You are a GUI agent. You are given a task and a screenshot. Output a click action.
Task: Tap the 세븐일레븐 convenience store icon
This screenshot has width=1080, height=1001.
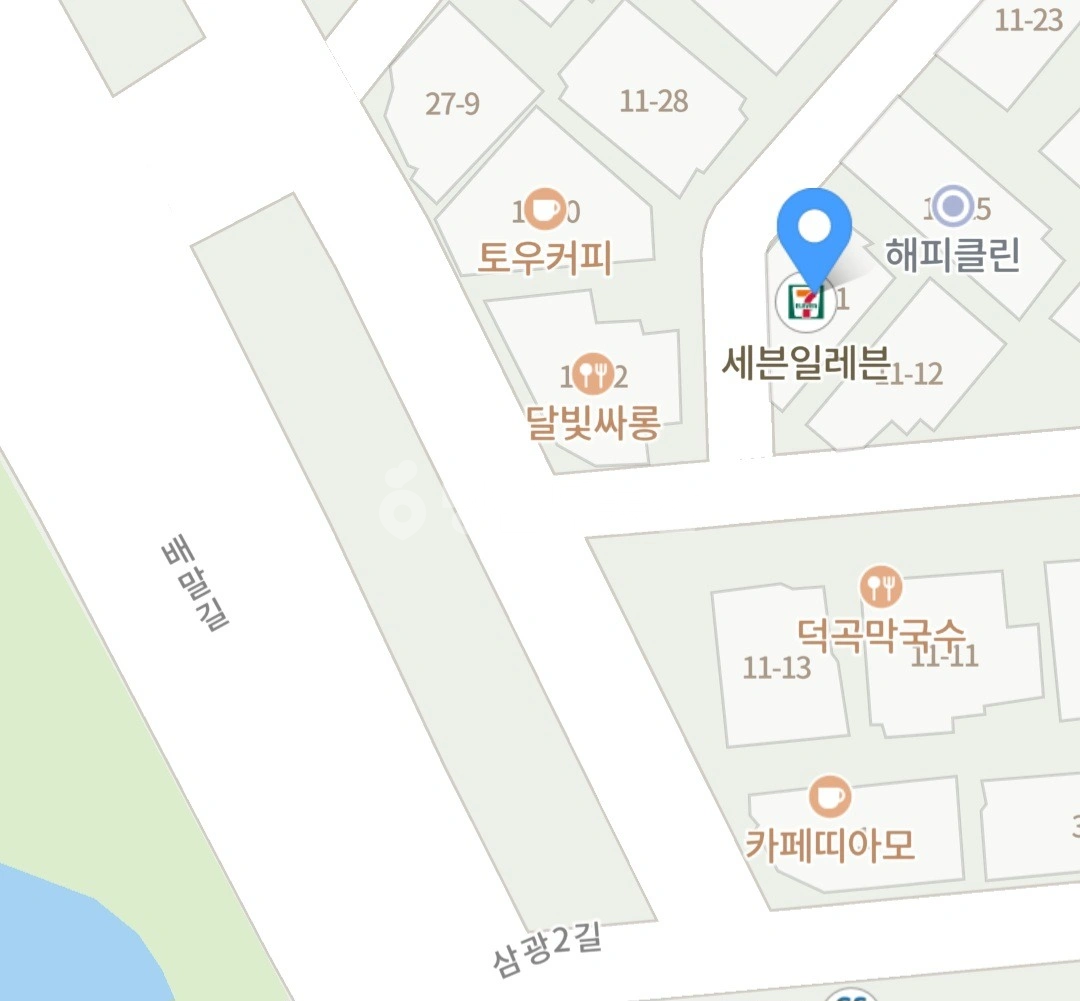(806, 302)
